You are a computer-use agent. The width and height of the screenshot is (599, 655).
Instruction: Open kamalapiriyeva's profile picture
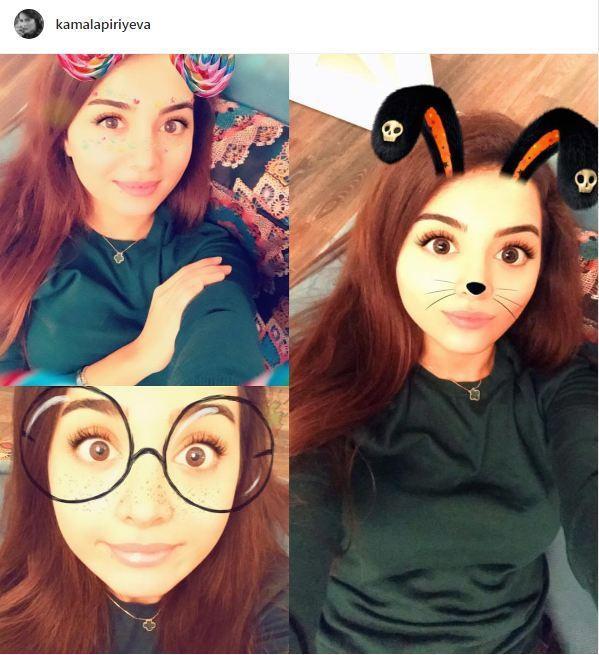pos(29,24)
